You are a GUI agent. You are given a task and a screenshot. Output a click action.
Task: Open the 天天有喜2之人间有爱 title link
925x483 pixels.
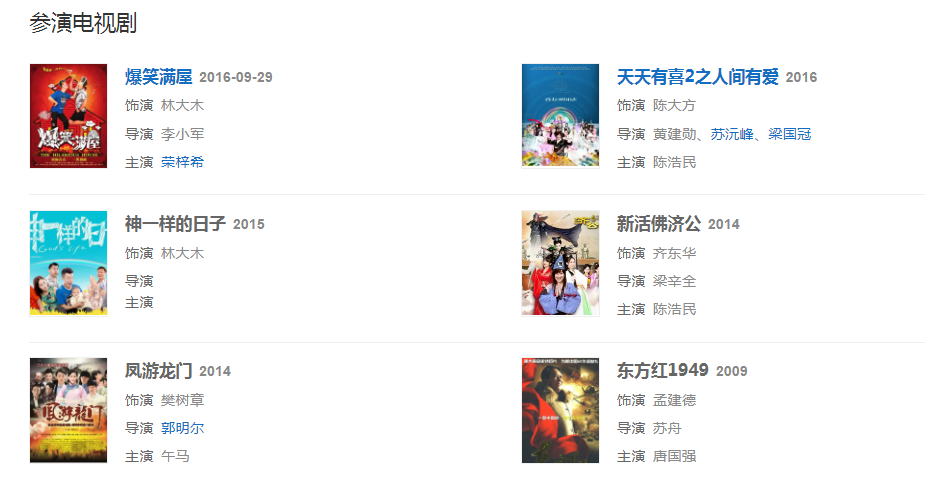click(697, 77)
